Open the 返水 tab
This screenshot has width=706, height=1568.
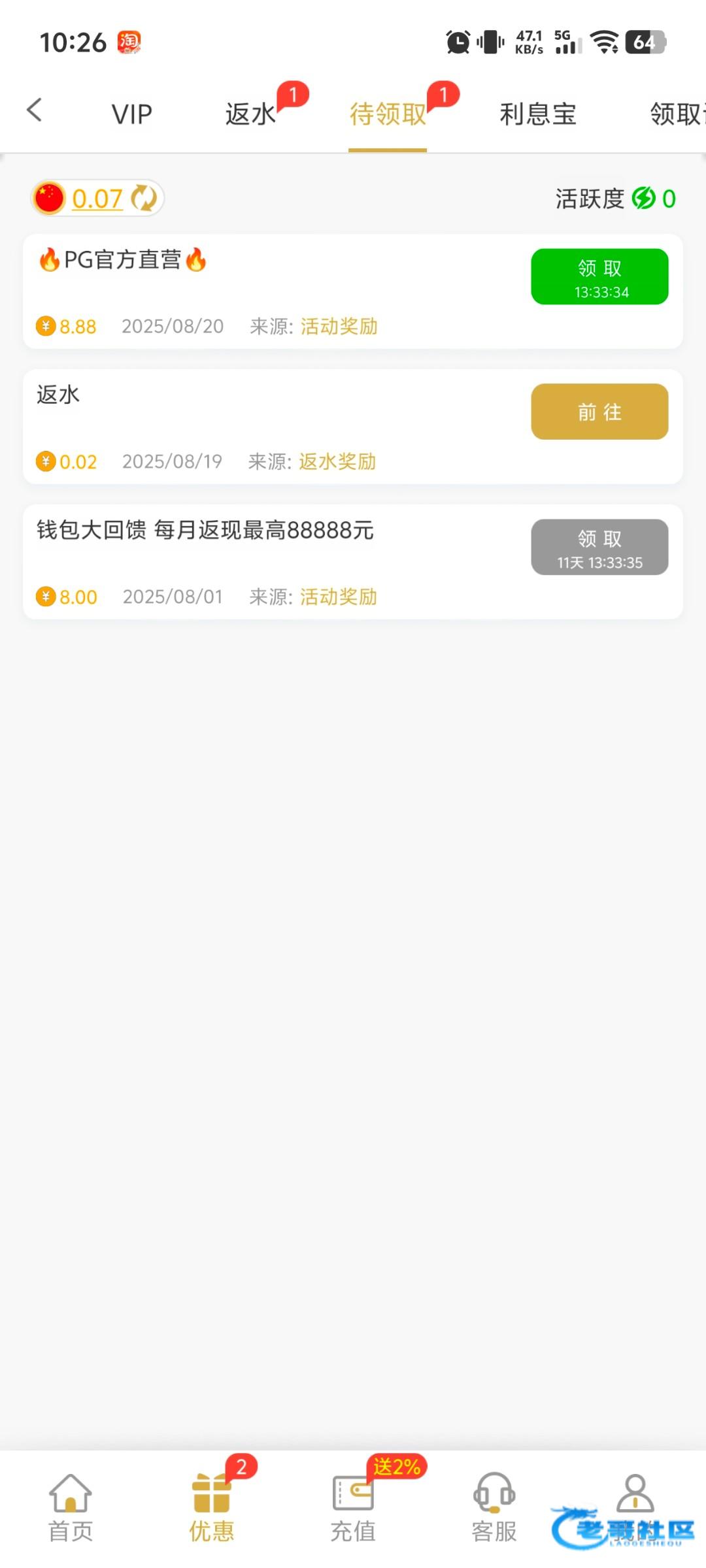250,114
